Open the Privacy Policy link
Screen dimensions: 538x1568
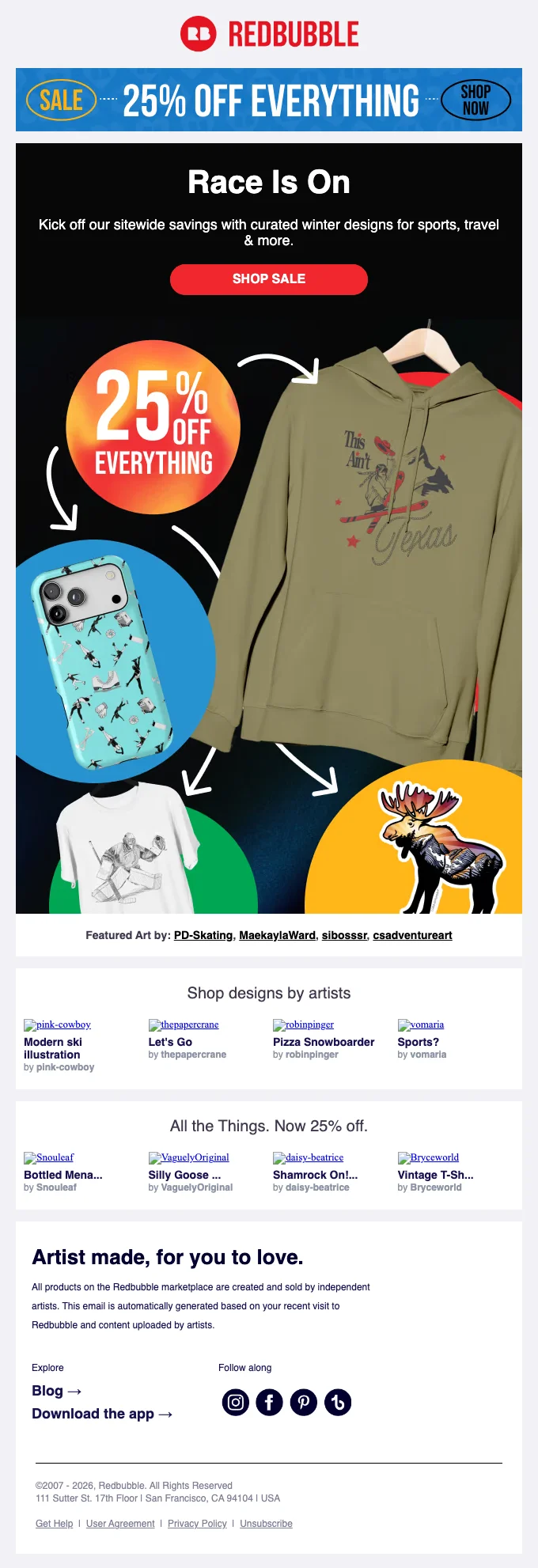[x=197, y=1524]
